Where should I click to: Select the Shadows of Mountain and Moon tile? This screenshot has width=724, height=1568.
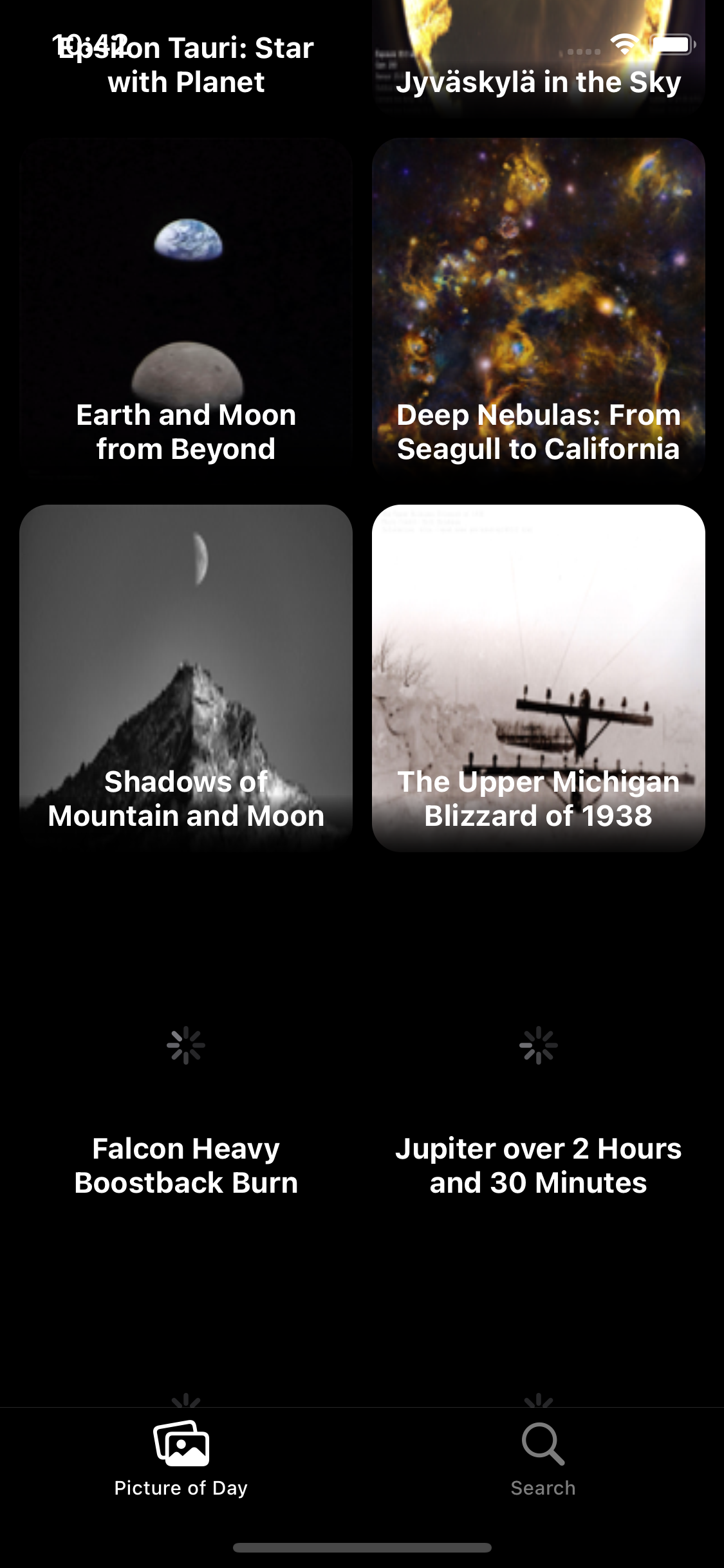click(x=186, y=677)
